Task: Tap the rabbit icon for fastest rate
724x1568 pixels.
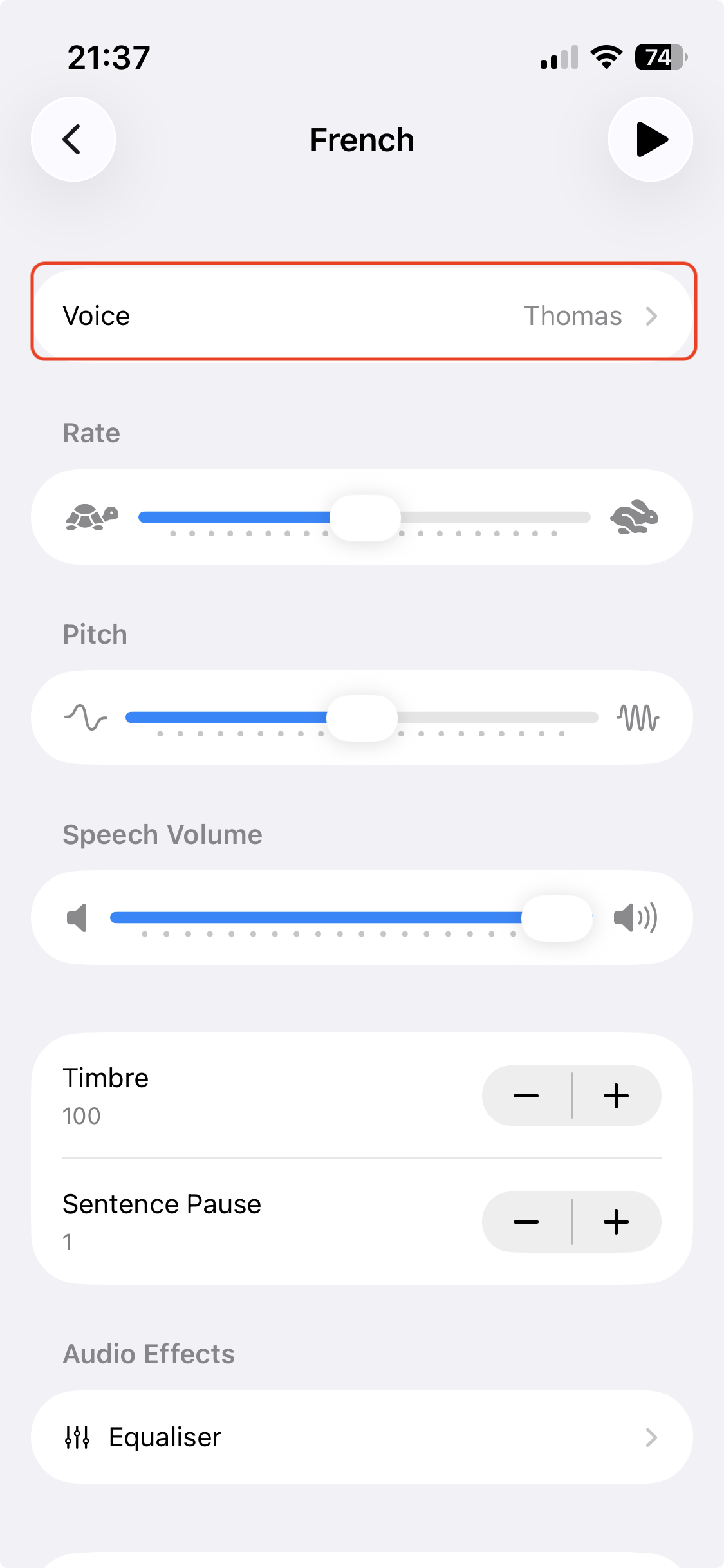Action: coord(635,517)
